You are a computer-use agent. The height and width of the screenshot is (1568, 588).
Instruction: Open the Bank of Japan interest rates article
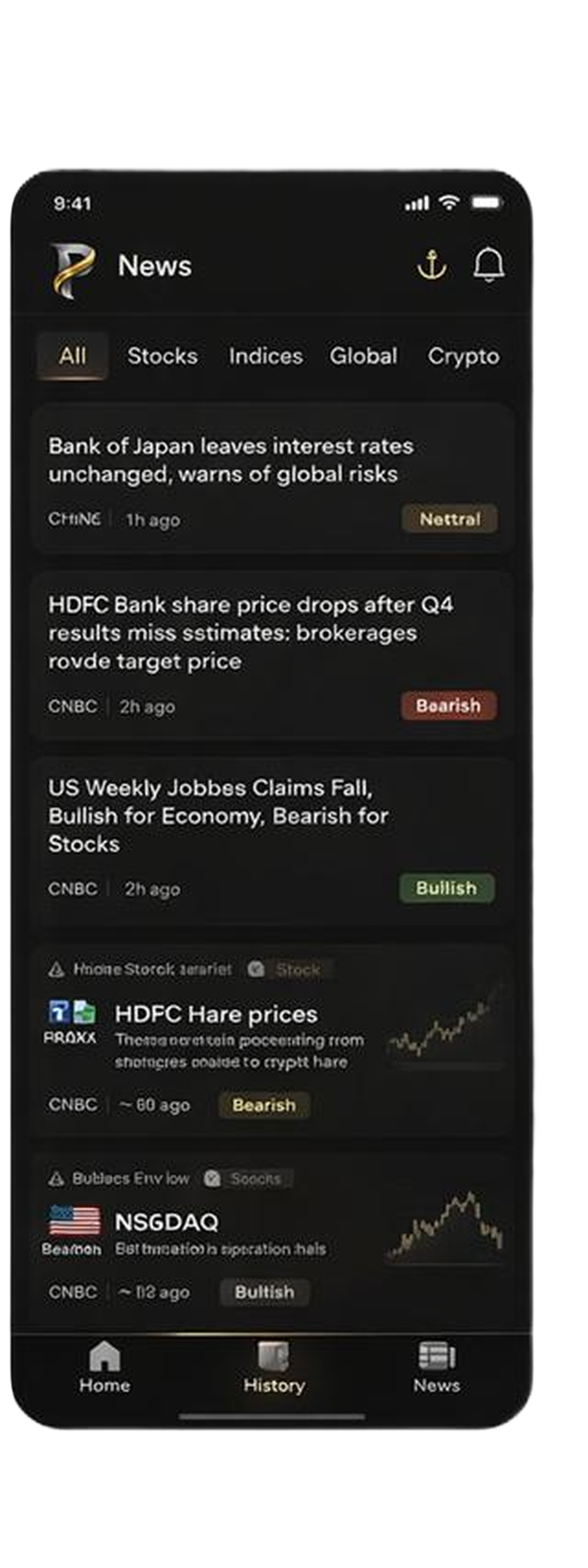(230, 459)
